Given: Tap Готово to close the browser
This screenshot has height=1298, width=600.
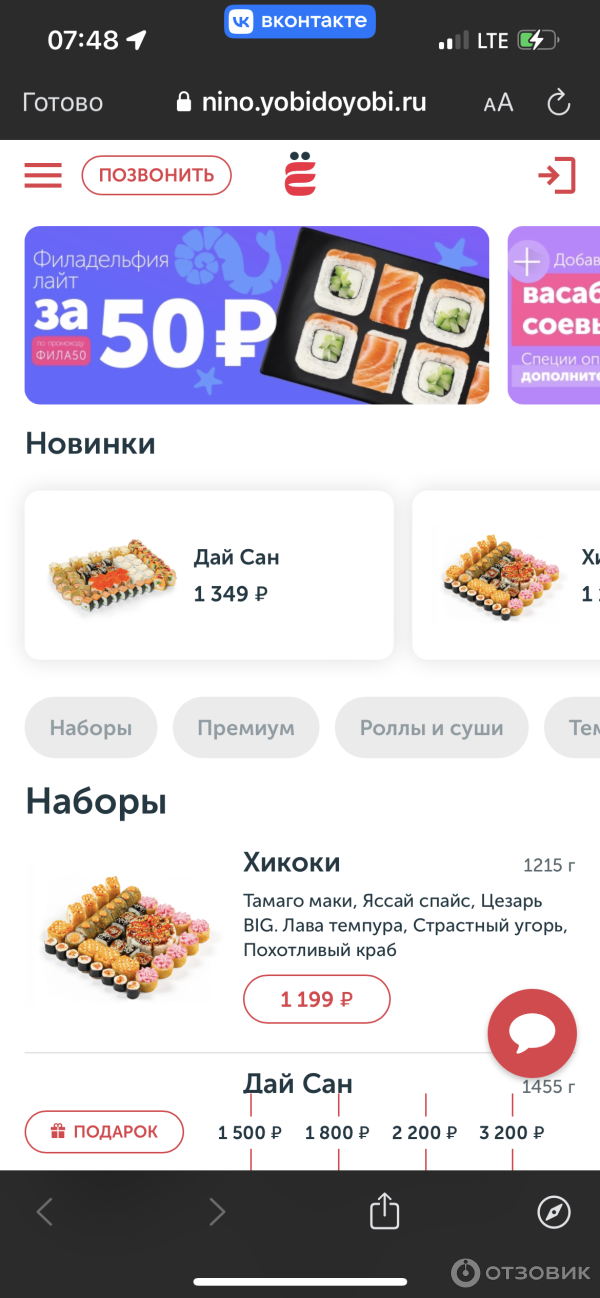Looking at the screenshot, I should click(x=62, y=102).
